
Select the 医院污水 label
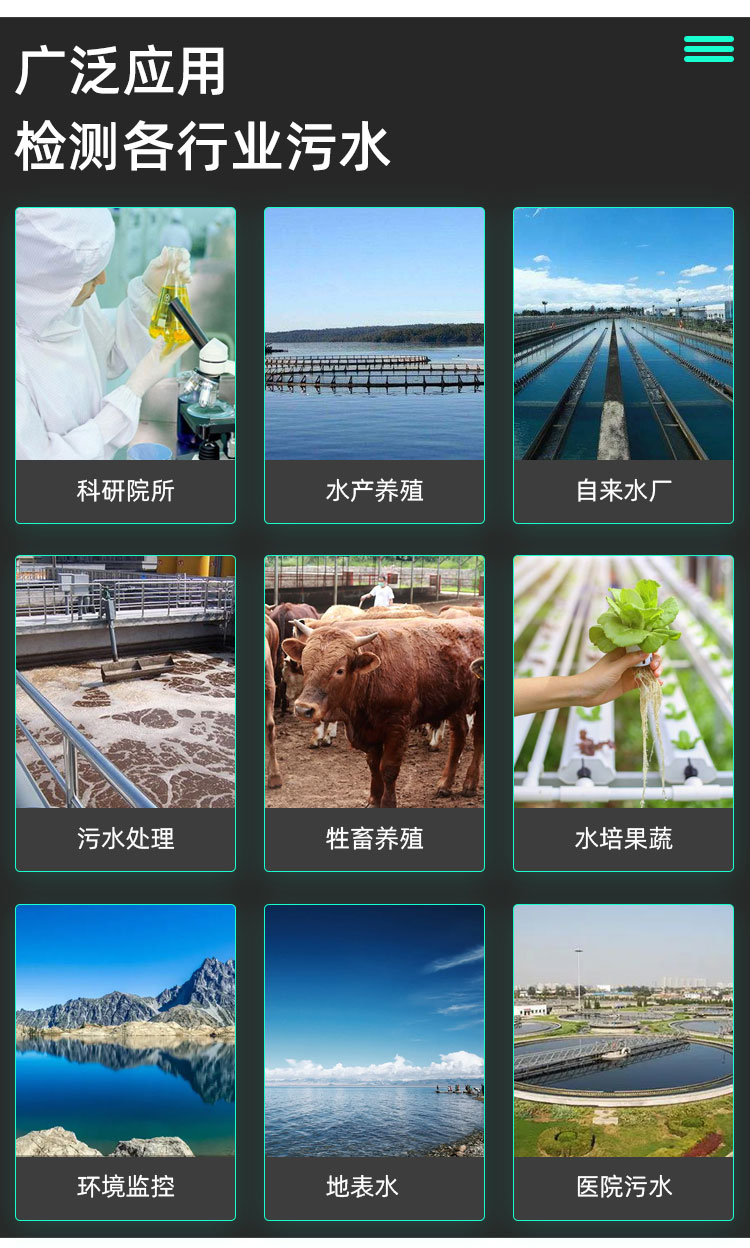[623, 1189]
